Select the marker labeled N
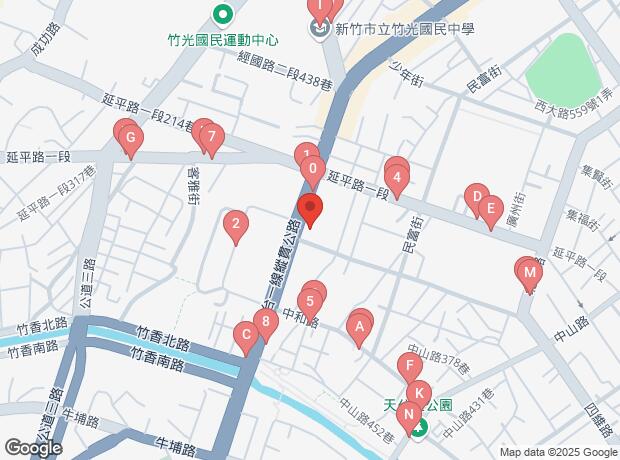Screen dimensions: 620x460 (408, 415)
